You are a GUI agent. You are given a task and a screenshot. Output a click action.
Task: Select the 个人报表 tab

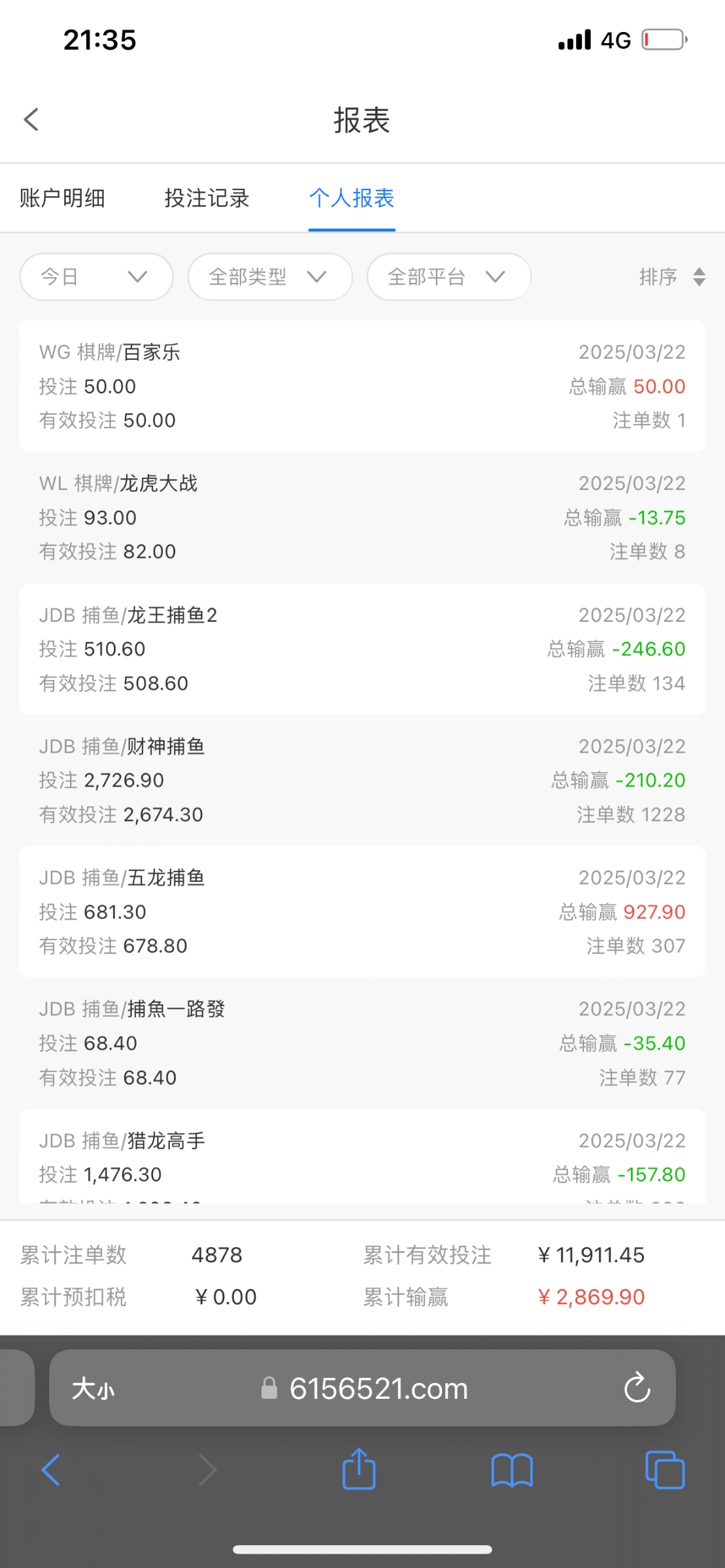click(352, 198)
